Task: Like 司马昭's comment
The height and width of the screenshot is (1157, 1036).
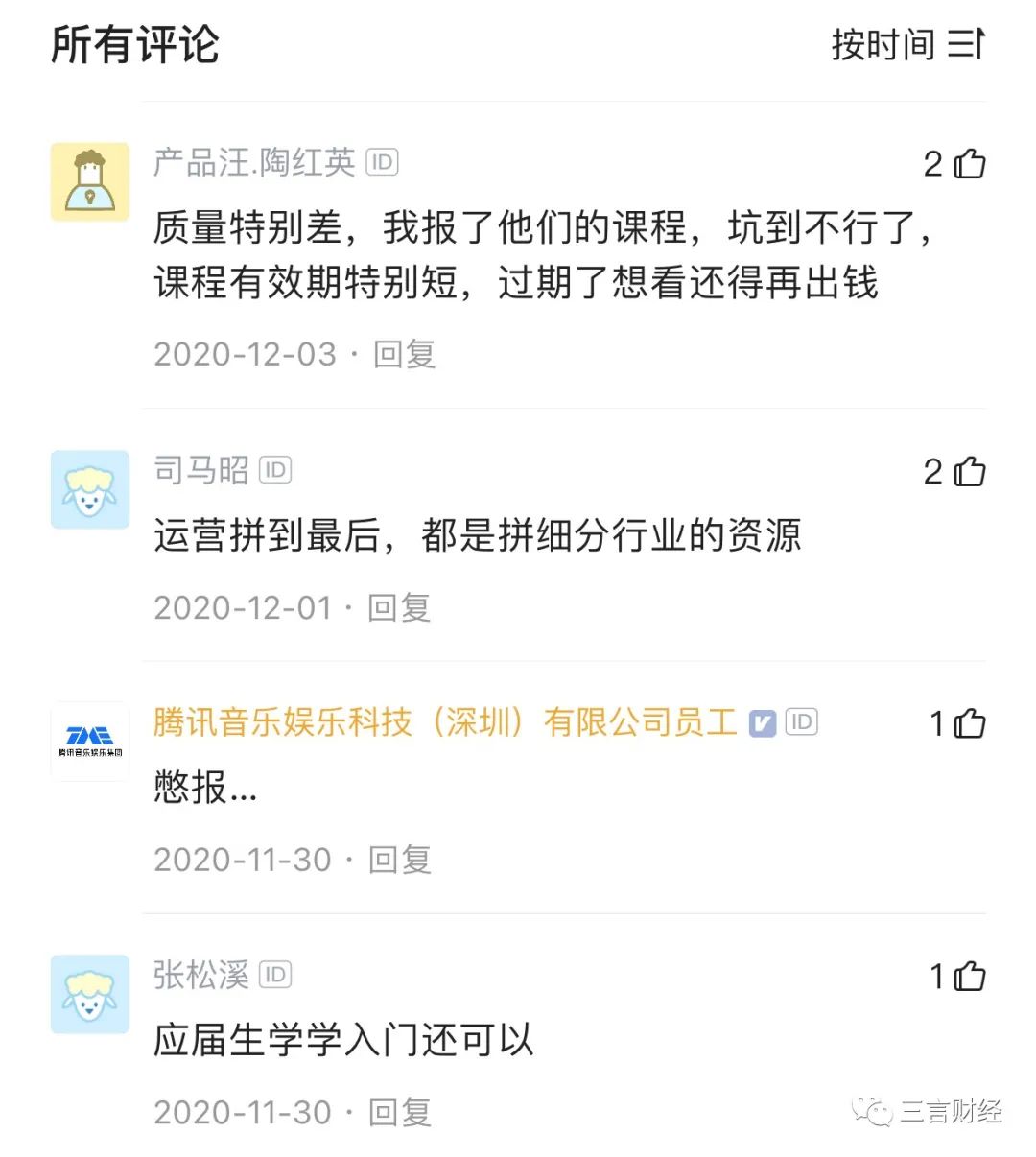Action: point(970,472)
